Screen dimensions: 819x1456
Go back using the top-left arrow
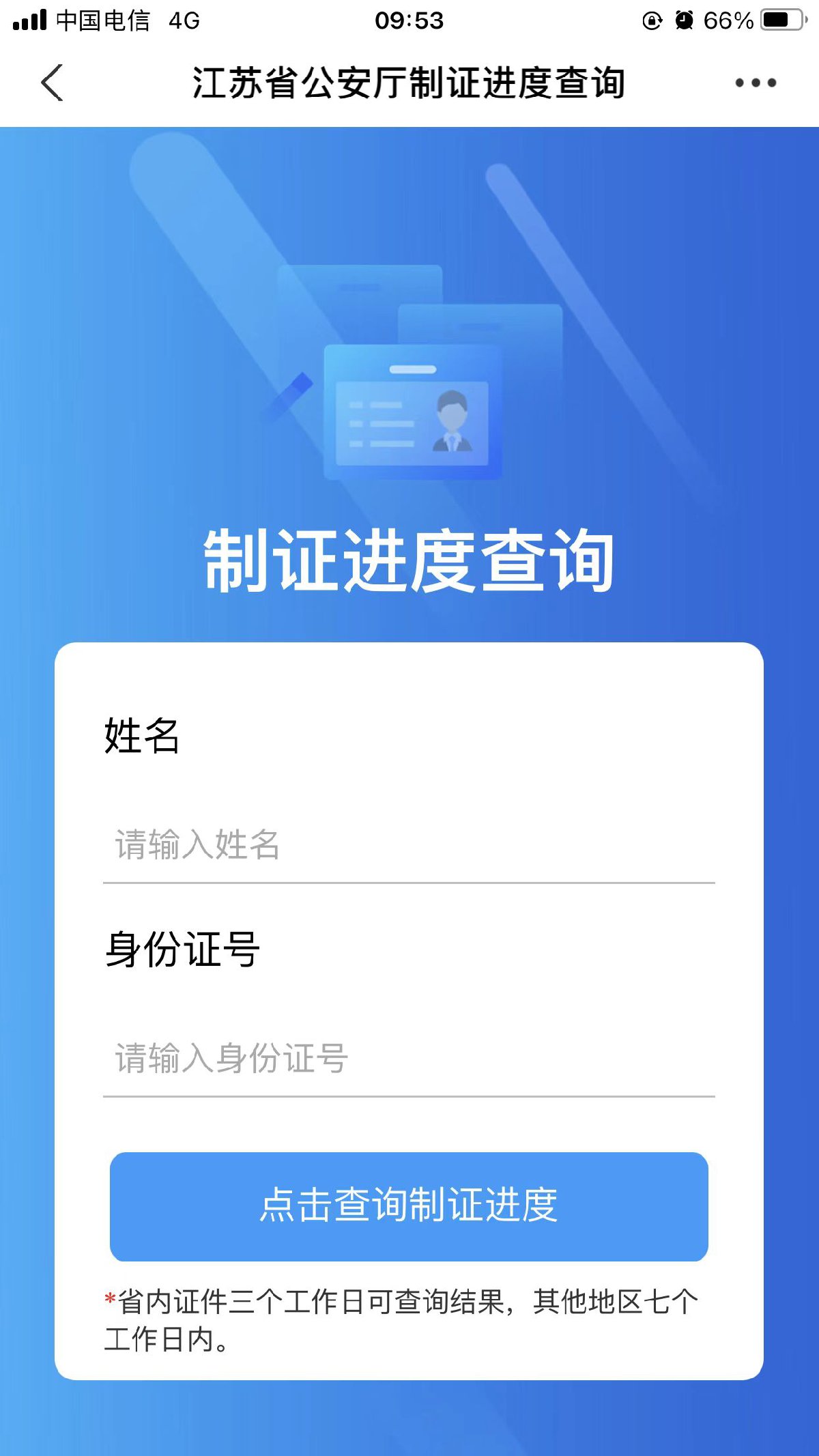(x=53, y=83)
